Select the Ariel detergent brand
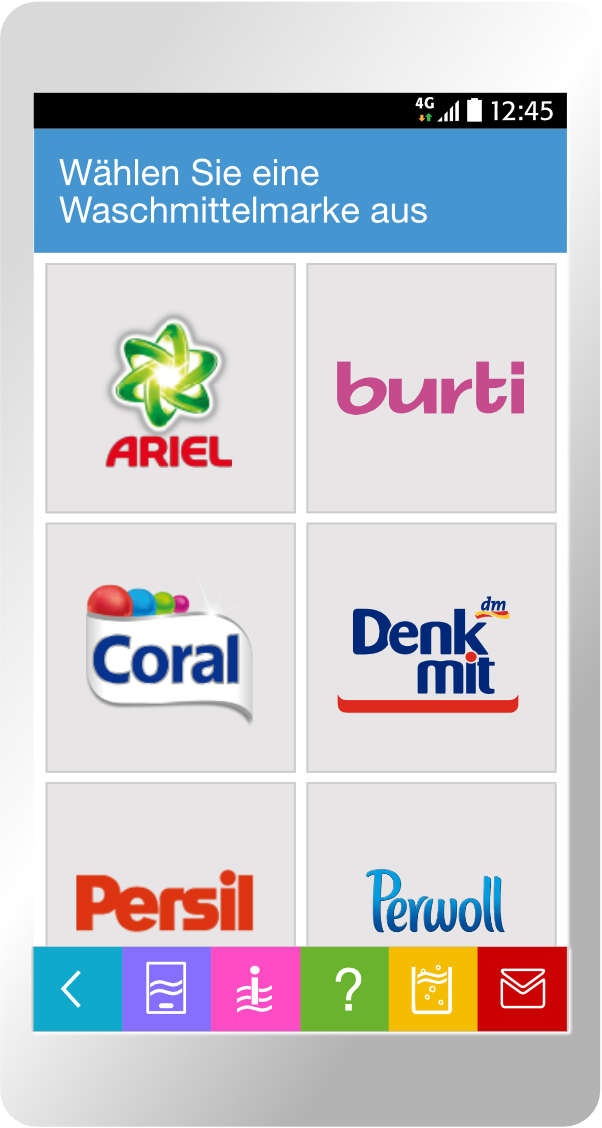 170,388
